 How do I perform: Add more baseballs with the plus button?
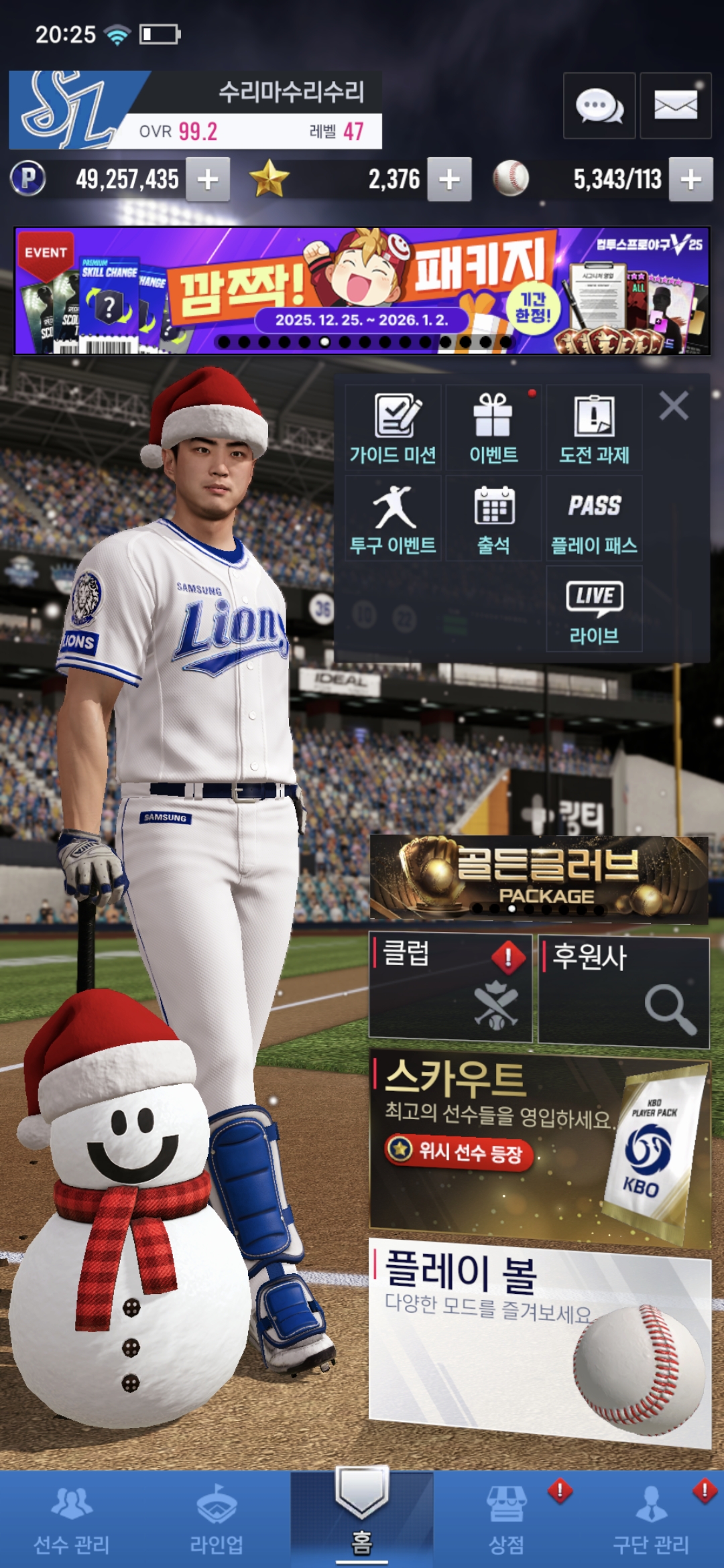[x=690, y=179]
